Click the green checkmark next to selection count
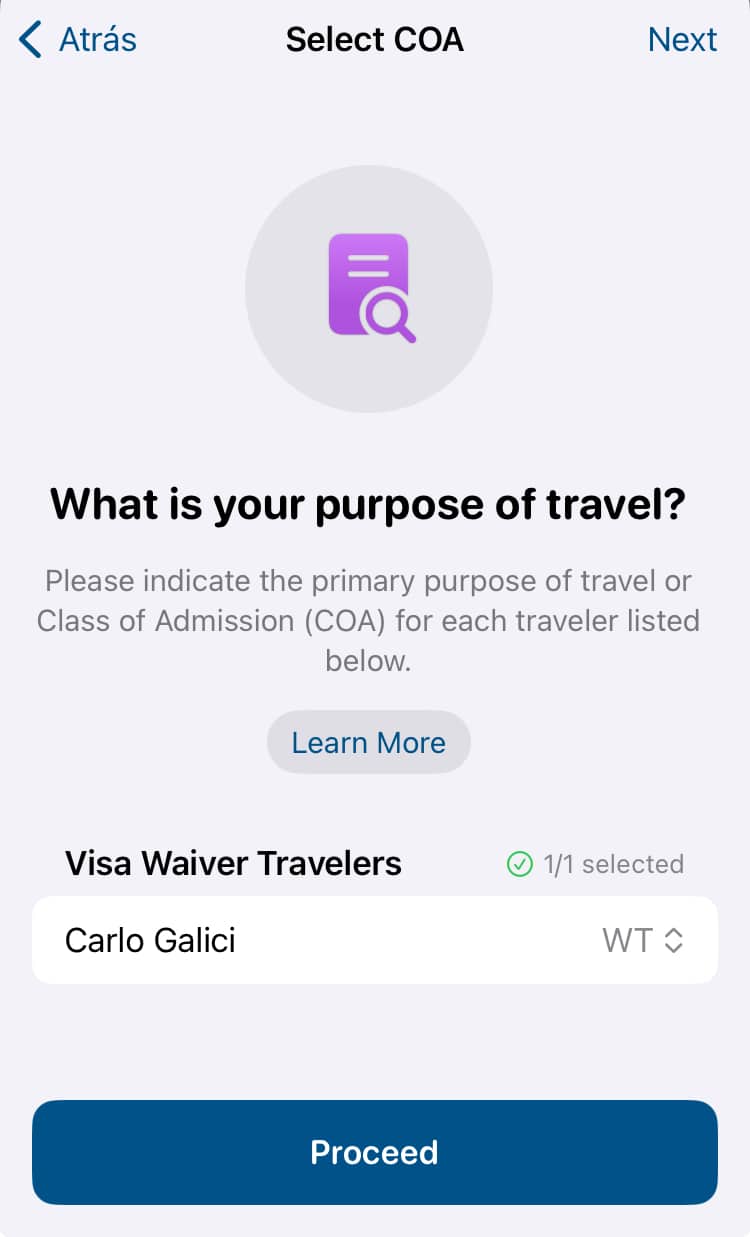Image resolution: width=750 pixels, height=1237 pixels. pos(519,864)
